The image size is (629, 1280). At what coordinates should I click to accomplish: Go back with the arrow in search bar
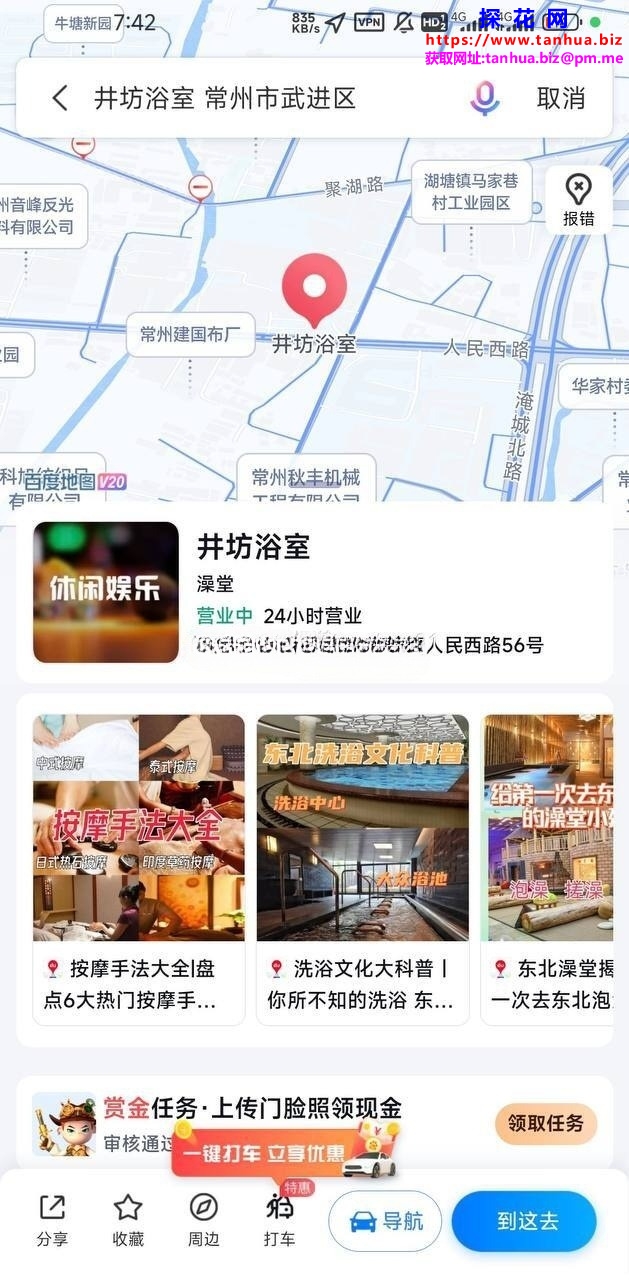pos(60,98)
